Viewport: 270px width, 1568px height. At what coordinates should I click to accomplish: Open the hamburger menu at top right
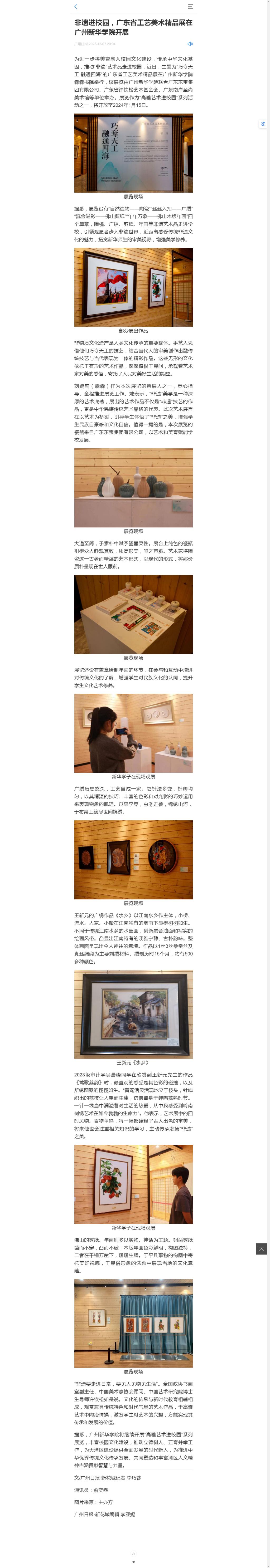click(x=190, y=7)
